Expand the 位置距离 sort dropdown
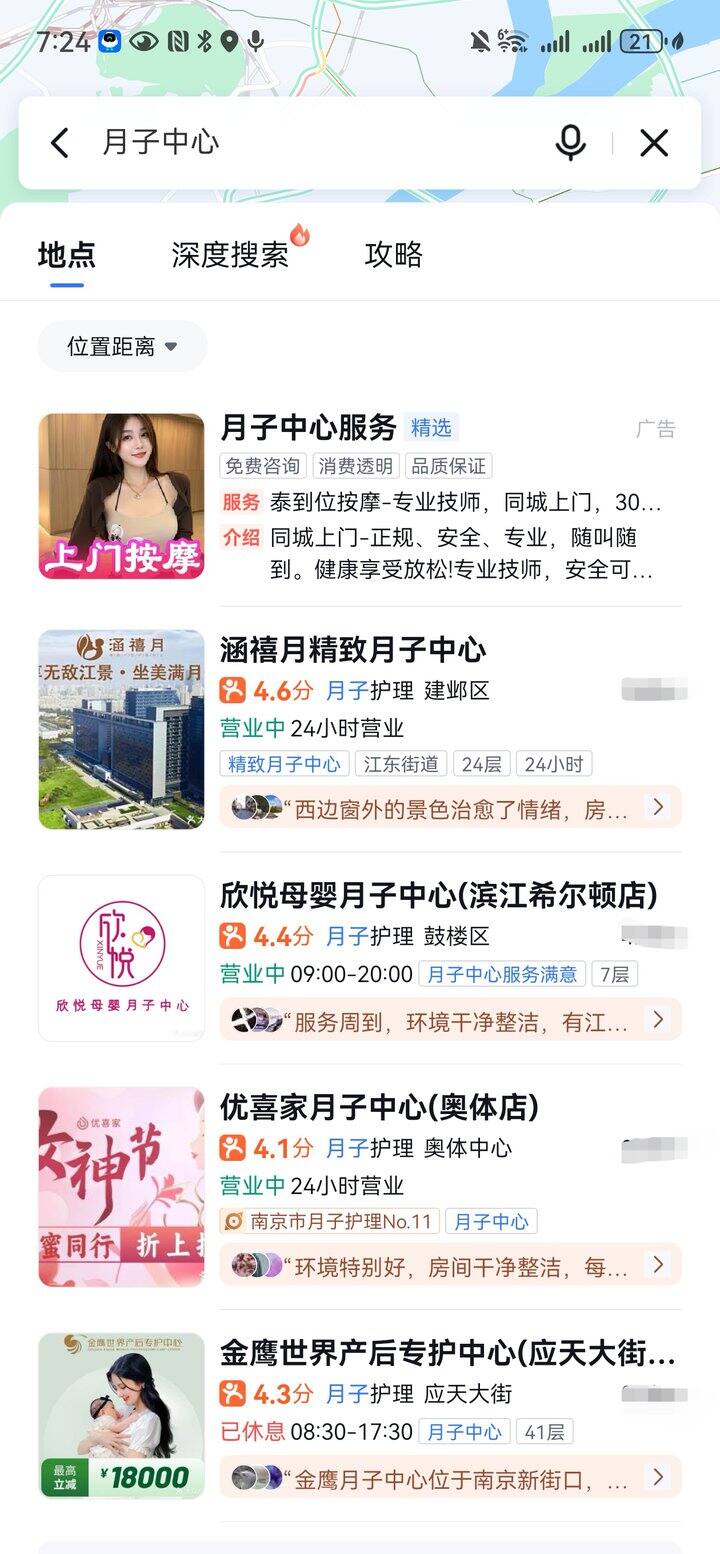This screenshot has height=1554, width=720. tap(122, 347)
